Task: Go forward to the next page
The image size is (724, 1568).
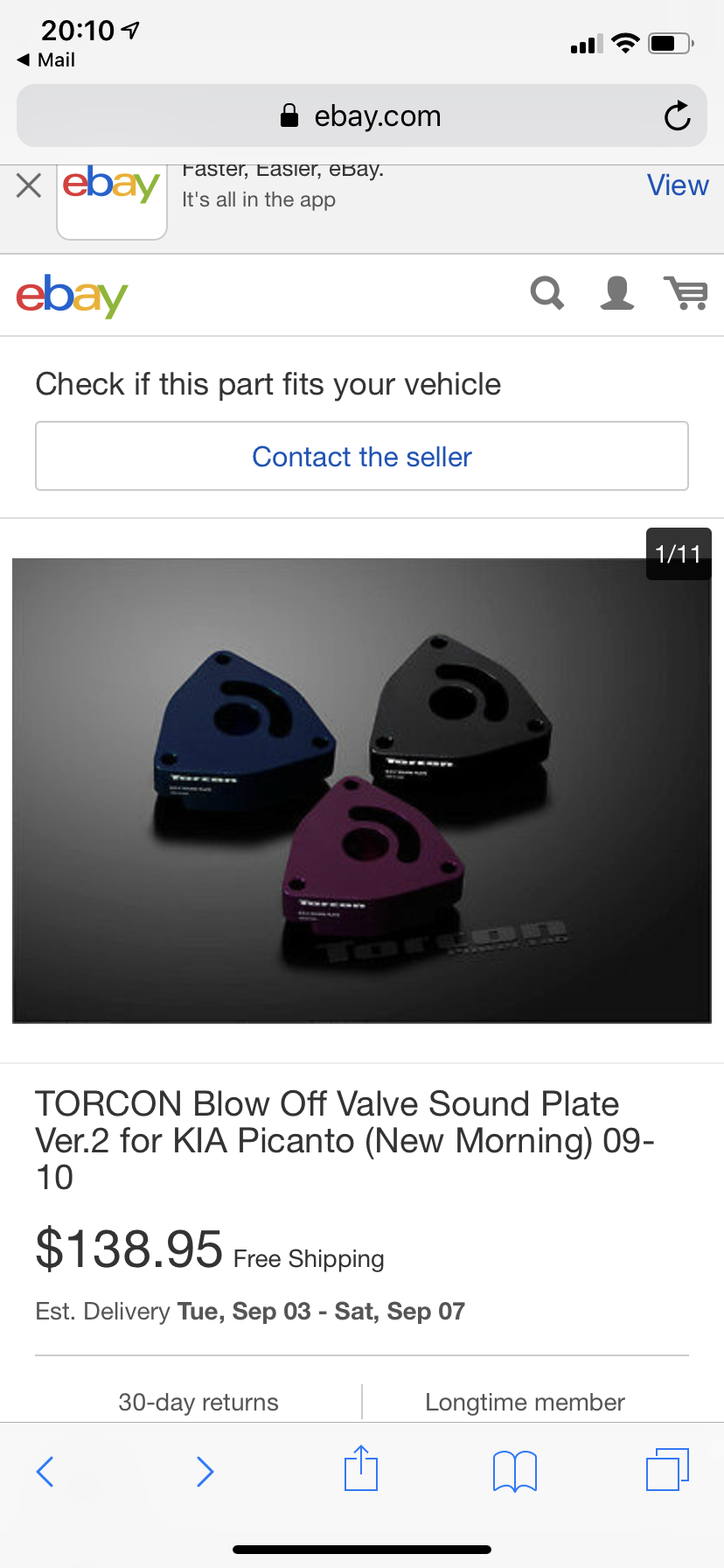Action: (205, 1472)
